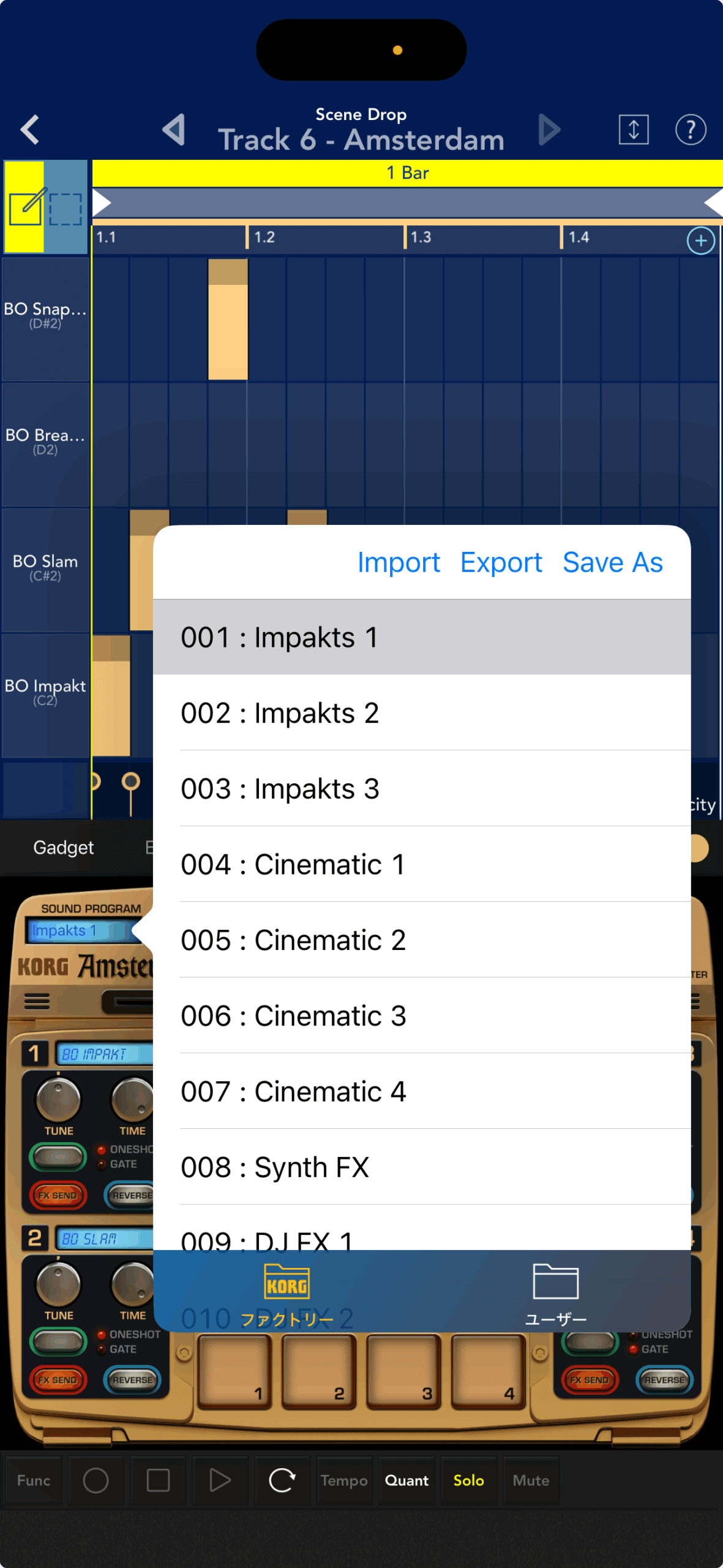Toggle the vertical expand view icon
This screenshot has height=1568, width=723.
coord(634,129)
